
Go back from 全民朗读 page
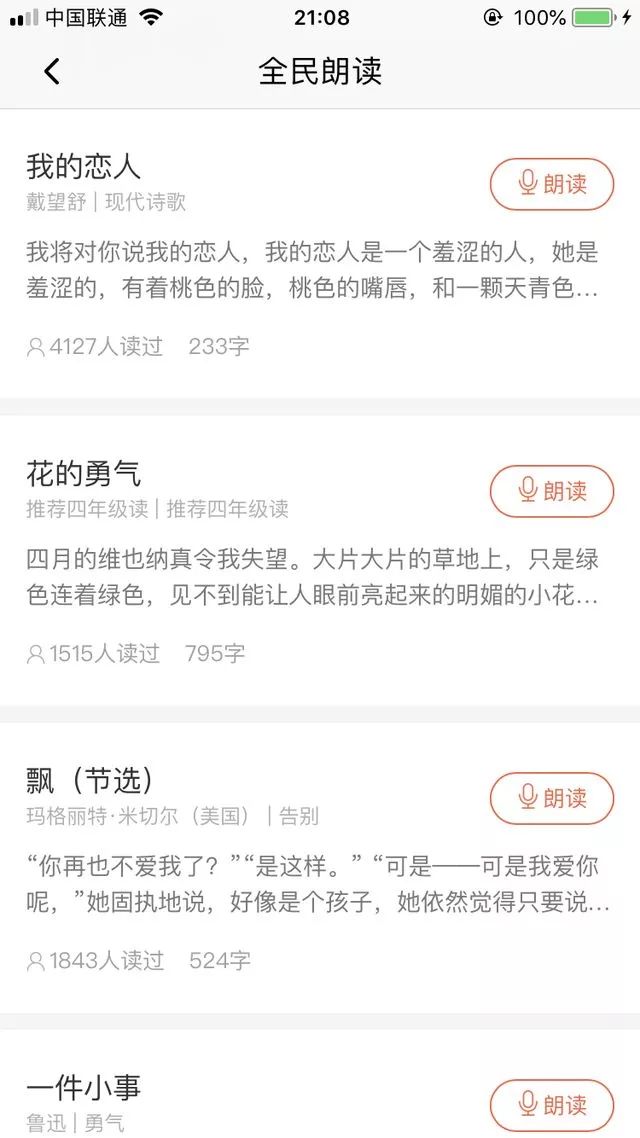coord(52,71)
